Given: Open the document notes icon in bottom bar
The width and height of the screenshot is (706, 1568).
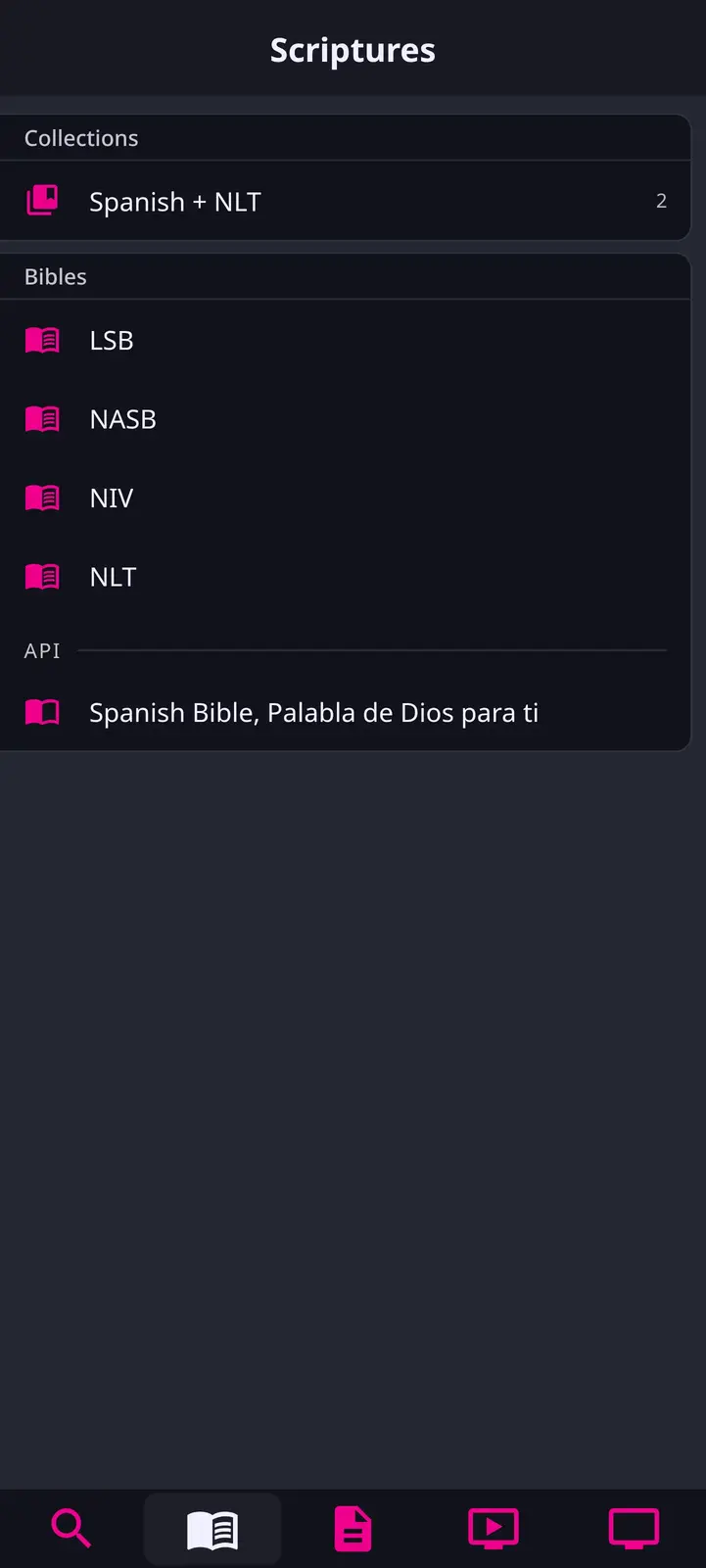Looking at the screenshot, I should tap(353, 1527).
